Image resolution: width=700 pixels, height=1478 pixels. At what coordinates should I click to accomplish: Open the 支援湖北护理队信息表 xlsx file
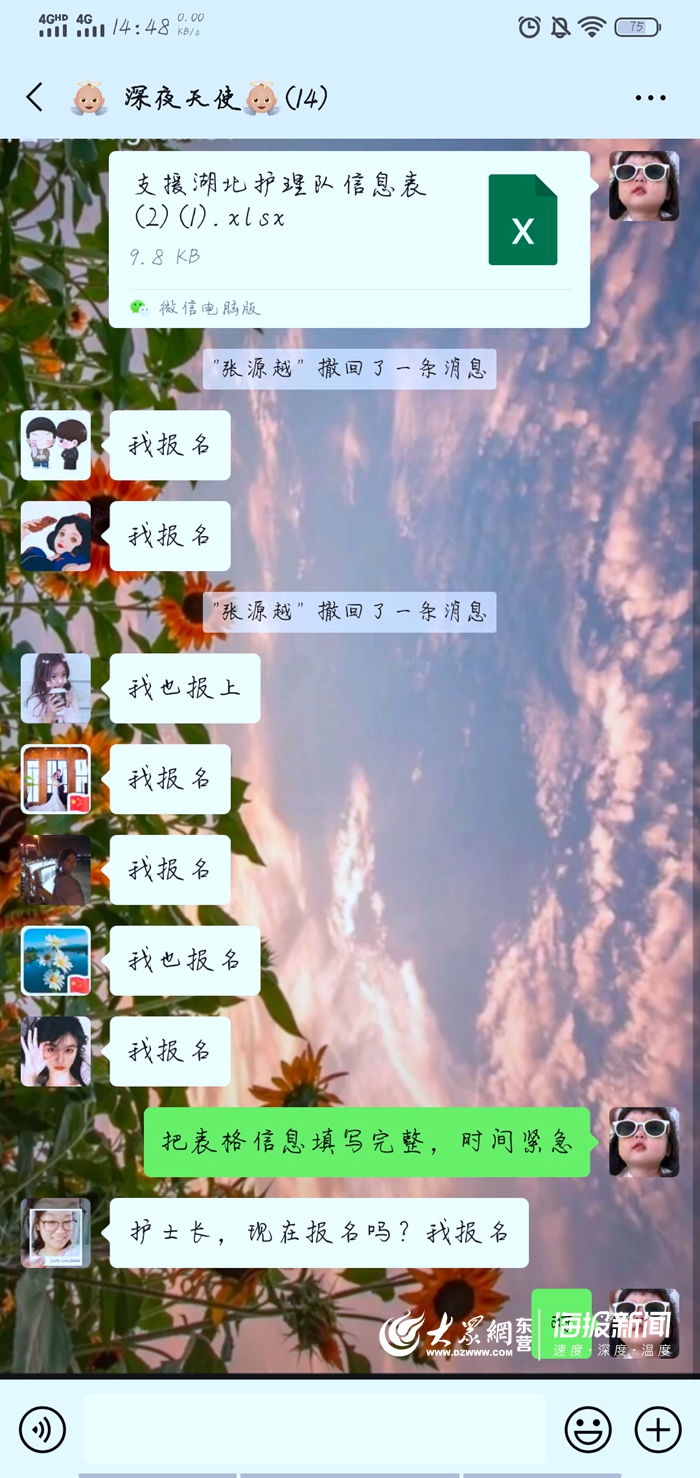[x=349, y=239]
